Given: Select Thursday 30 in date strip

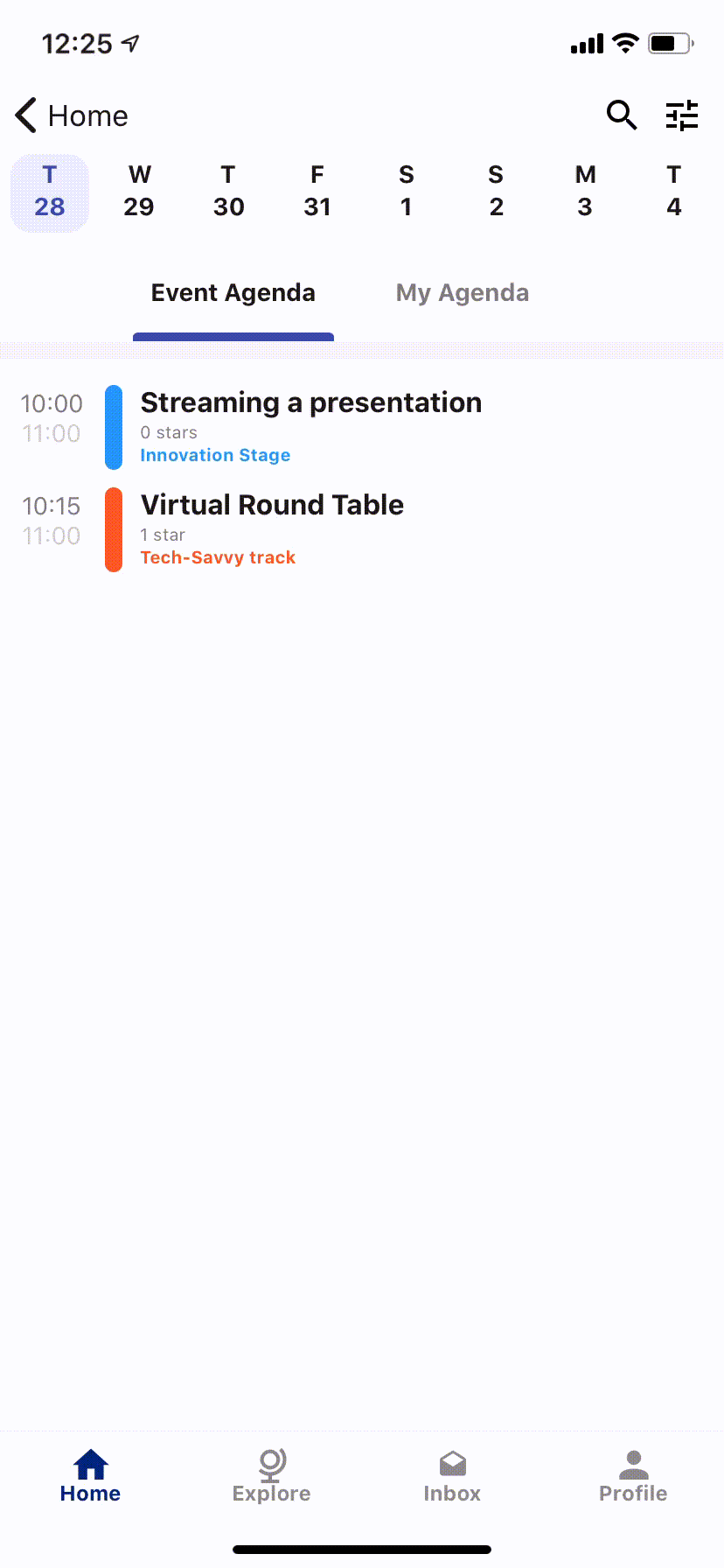Looking at the screenshot, I should pos(228,192).
